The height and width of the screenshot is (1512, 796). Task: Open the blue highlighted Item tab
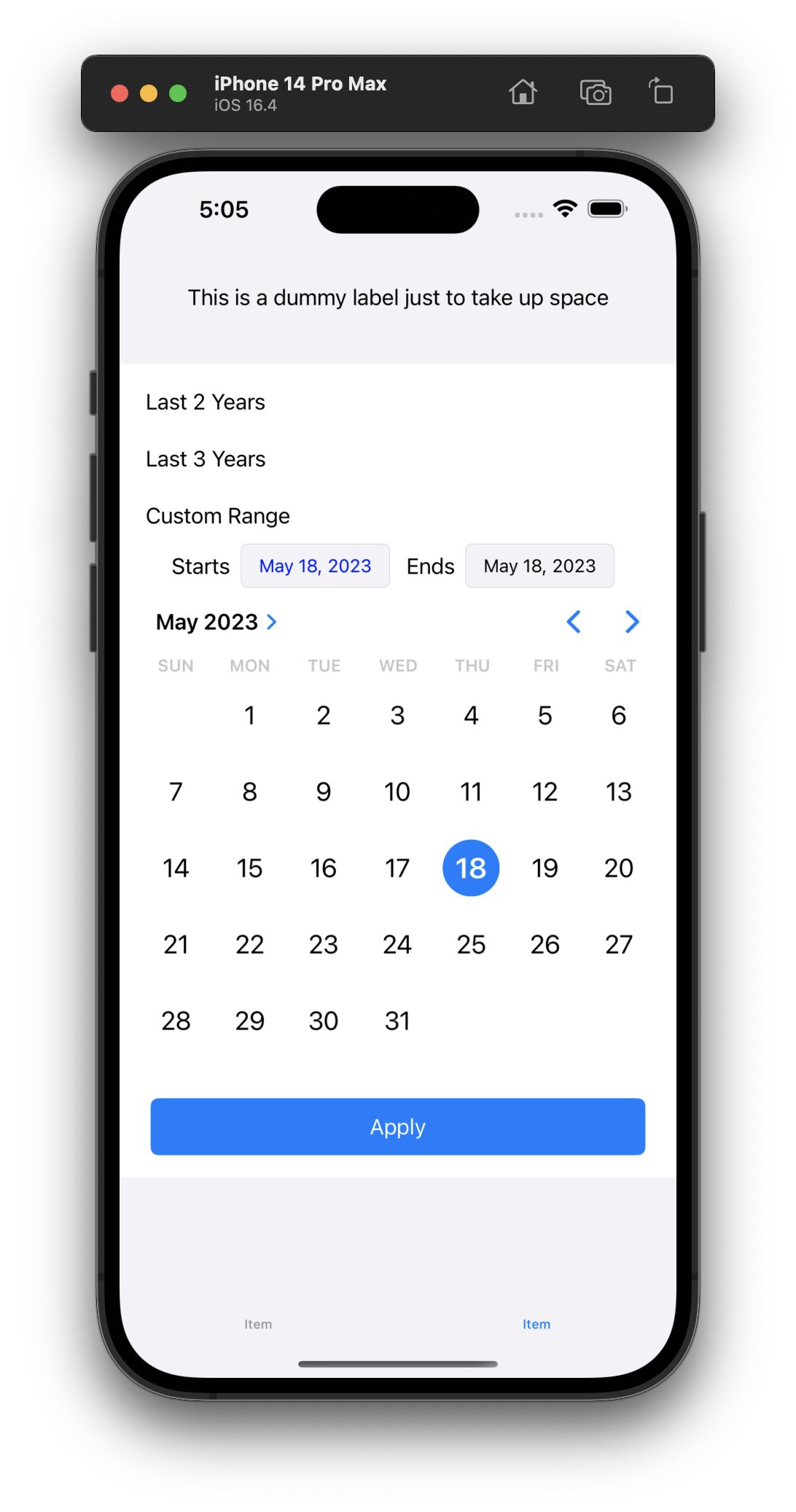(x=536, y=1324)
